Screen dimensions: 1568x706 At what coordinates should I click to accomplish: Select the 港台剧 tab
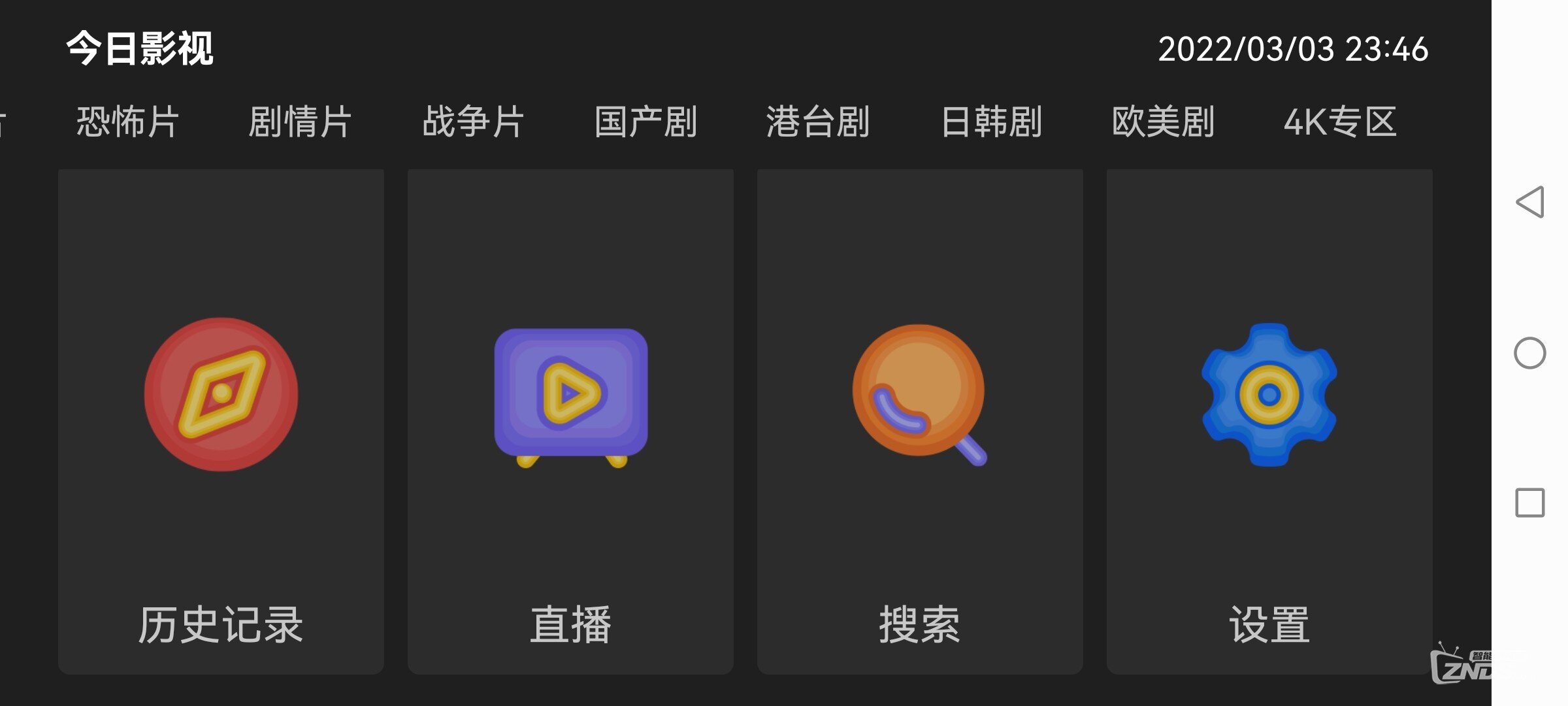pos(818,122)
